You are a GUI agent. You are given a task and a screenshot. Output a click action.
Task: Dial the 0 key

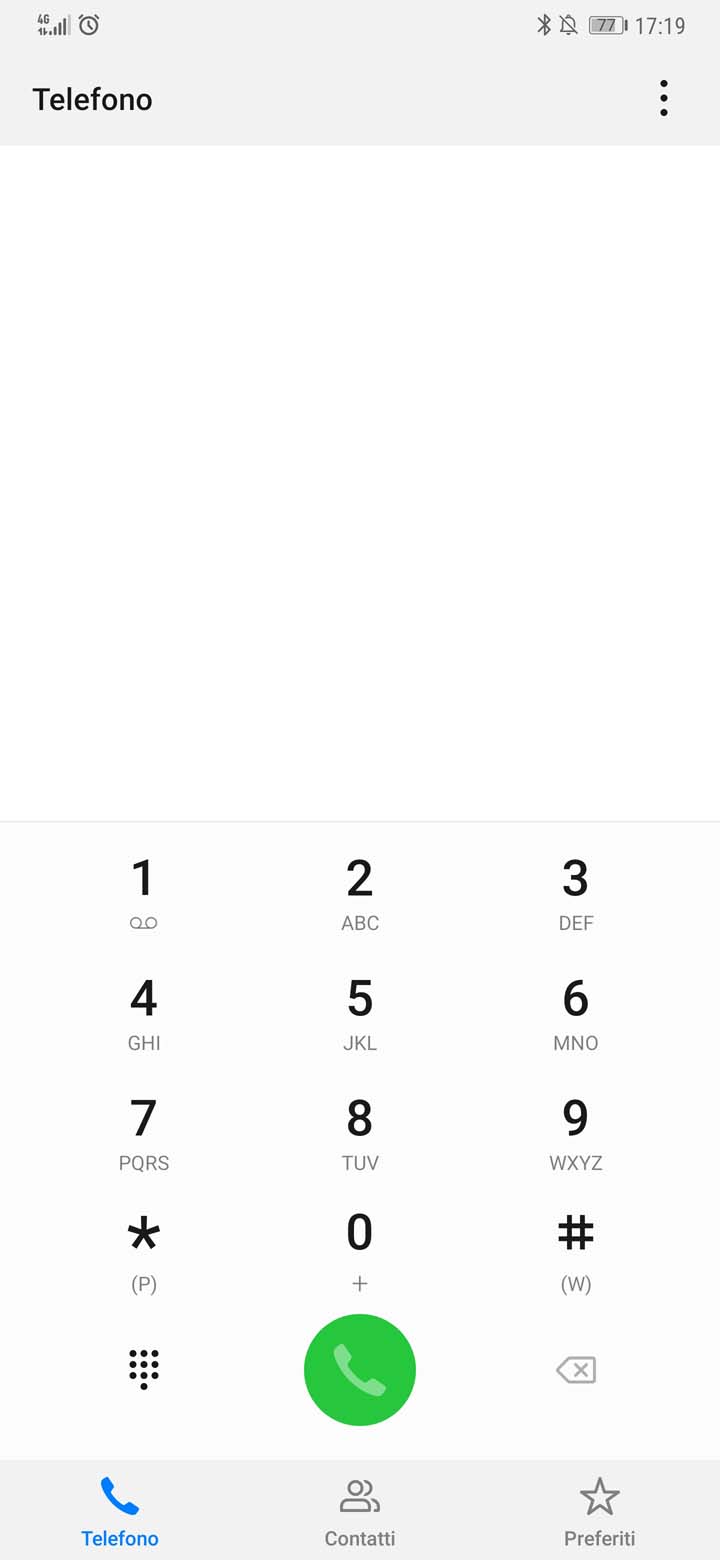[x=360, y=1254]
